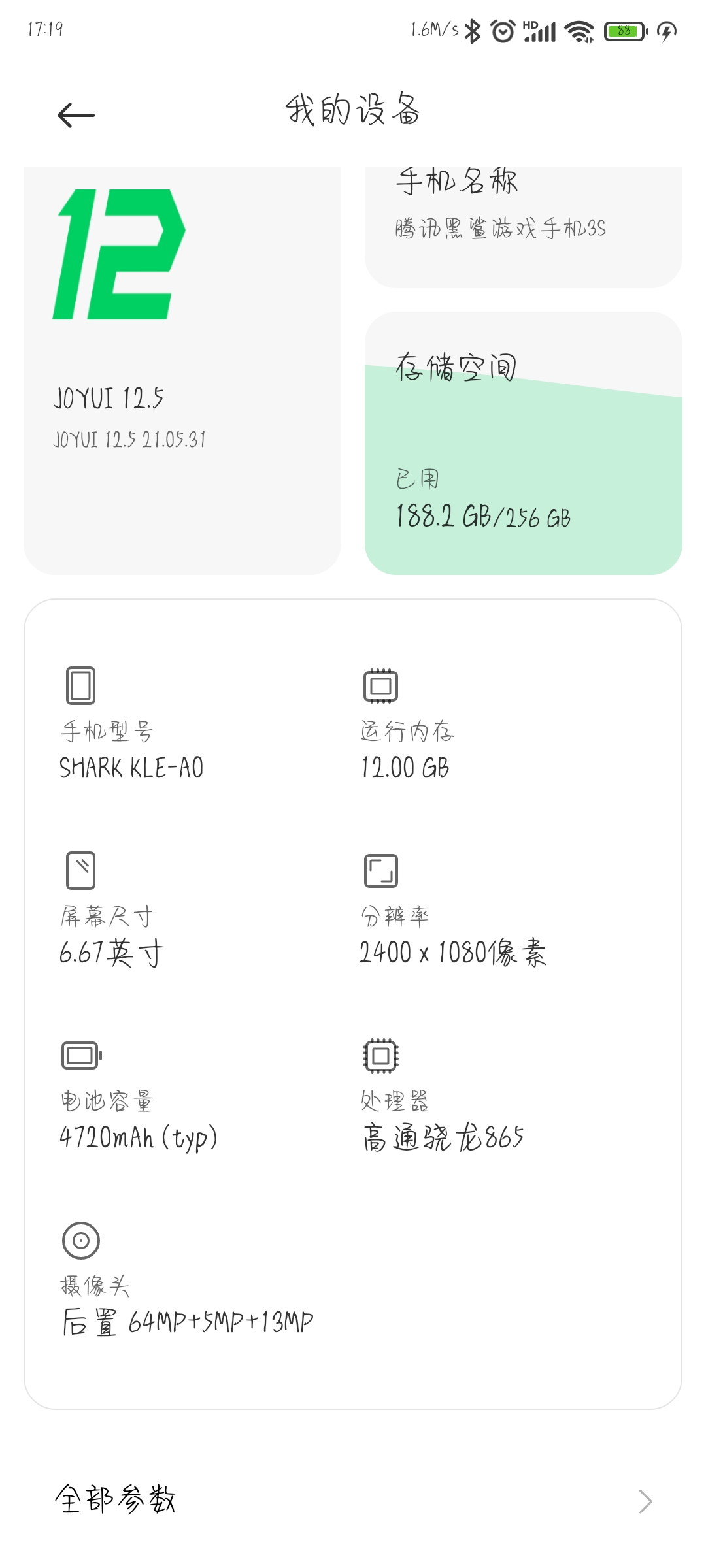This screenshot has height=1568, width=706.
Task: Open the 存储空间 storage card
Action: tap(524, 443)
